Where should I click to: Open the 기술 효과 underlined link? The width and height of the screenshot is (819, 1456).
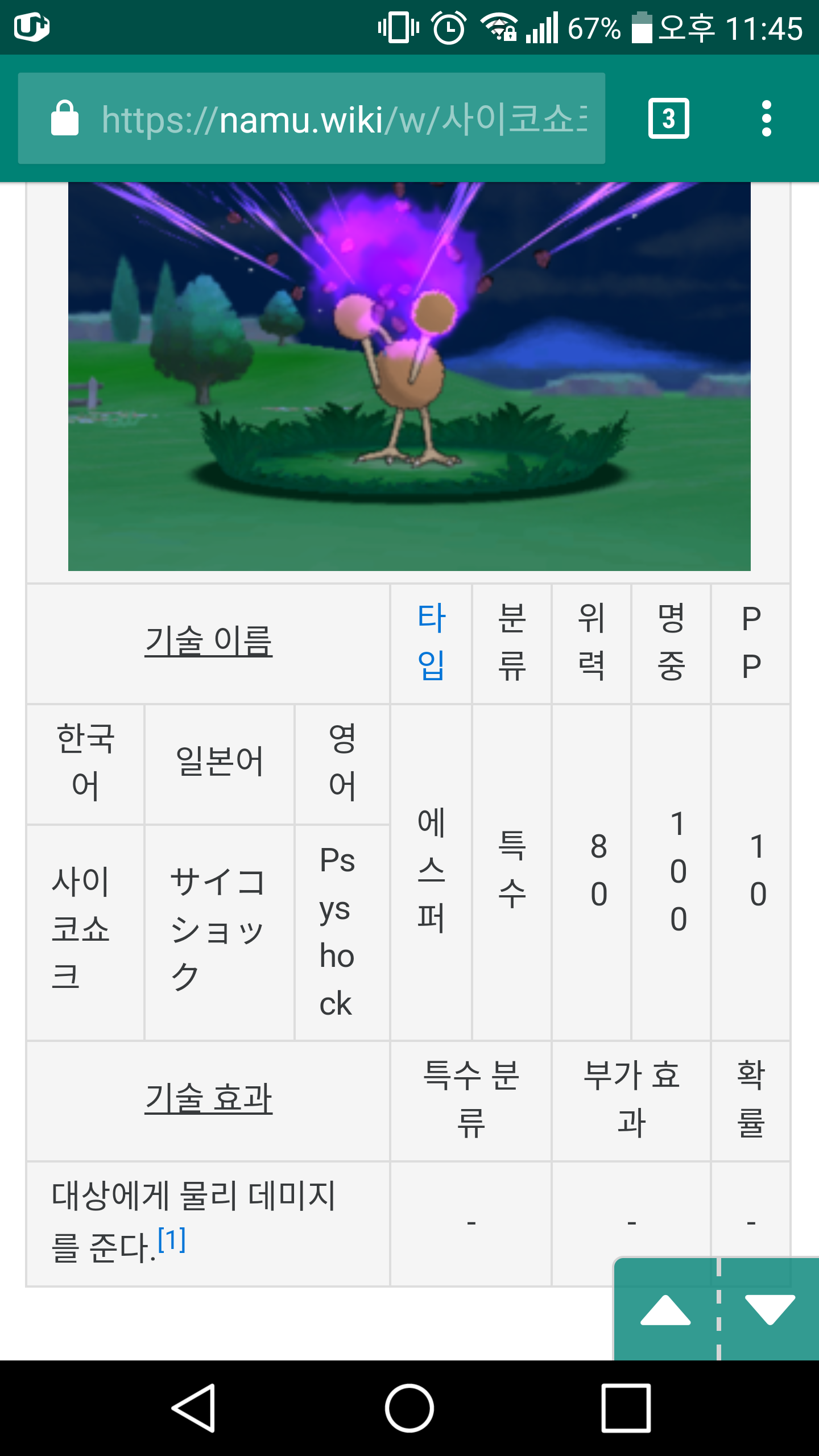(208, 1099)
